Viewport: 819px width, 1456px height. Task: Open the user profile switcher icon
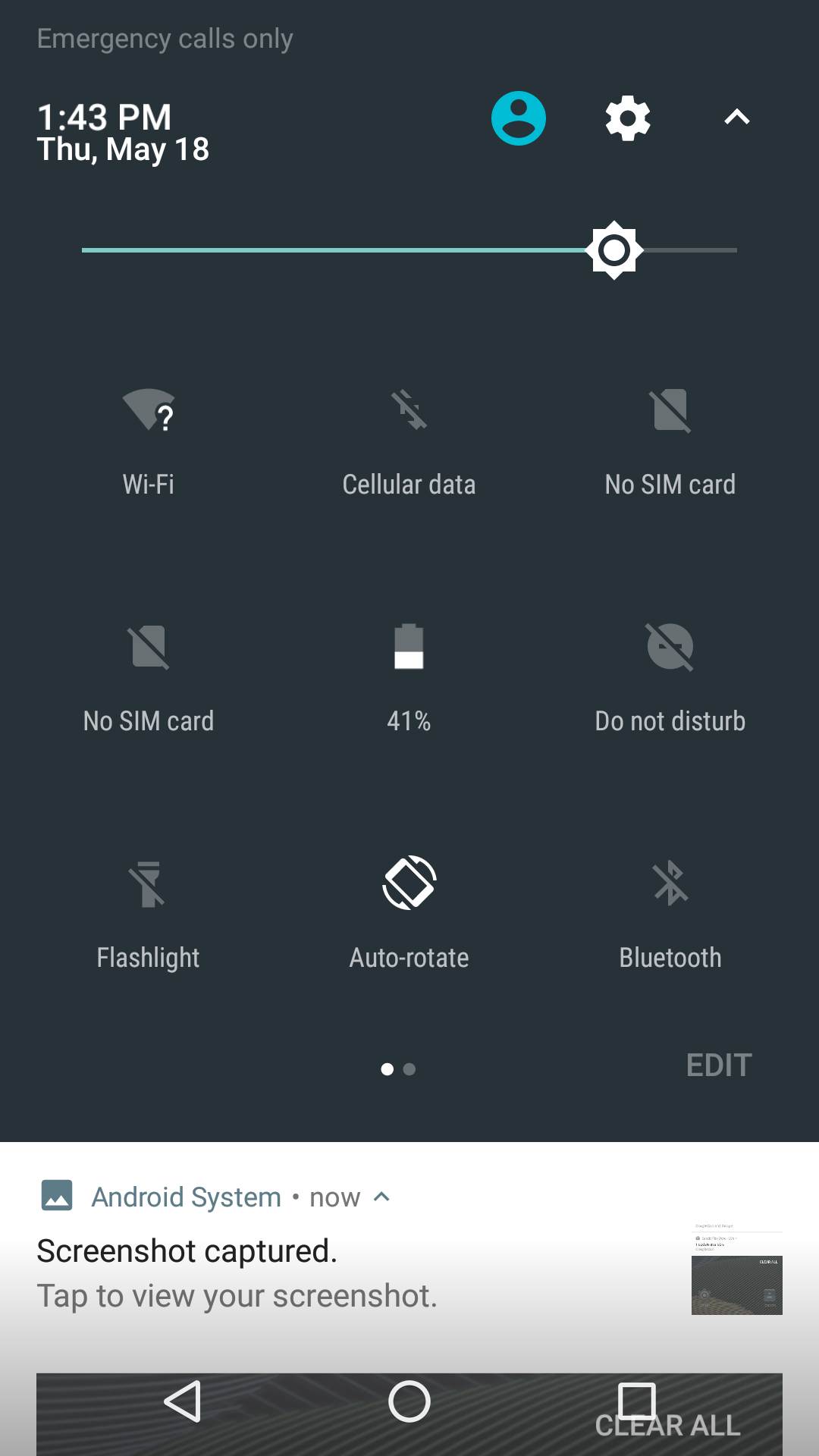coord(518,118)
